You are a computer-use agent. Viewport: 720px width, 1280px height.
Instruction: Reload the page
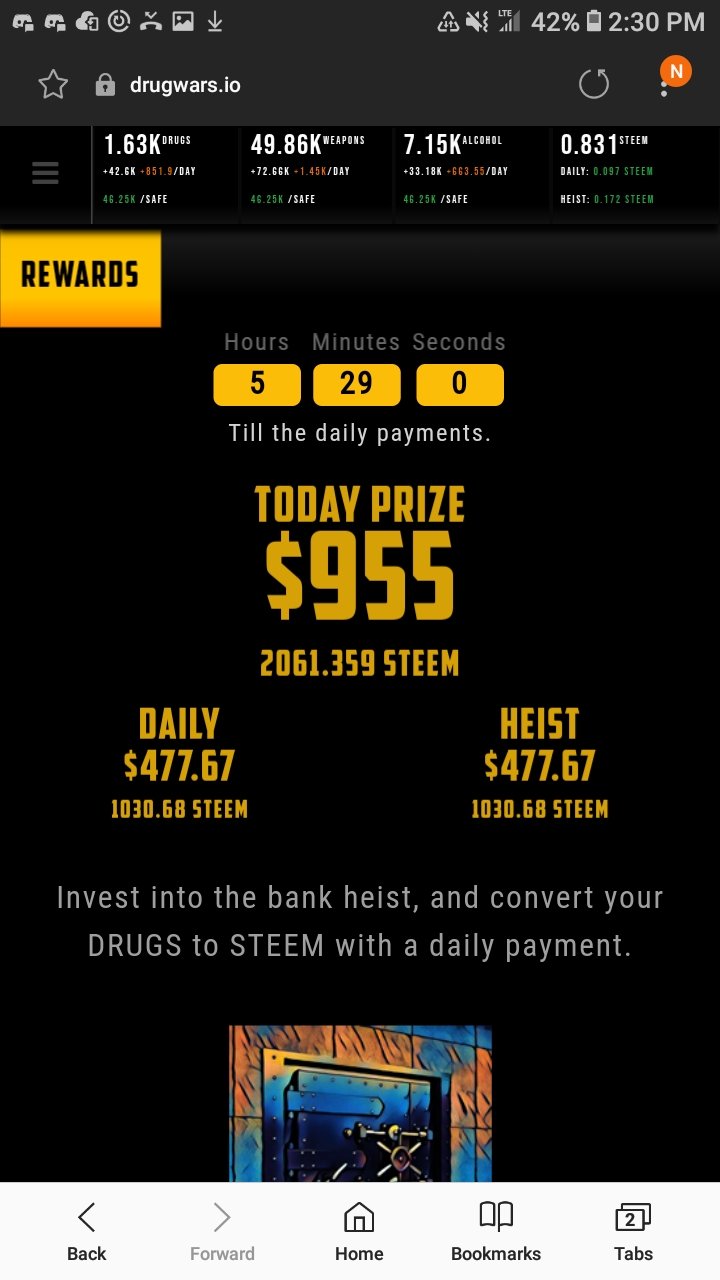click(594, 85)
